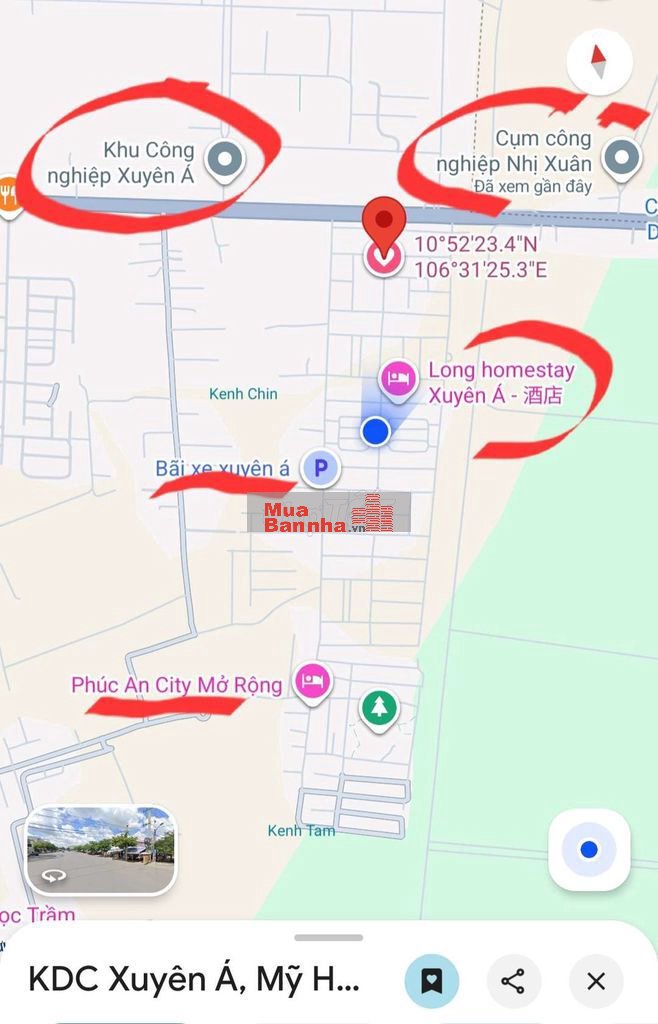
Task: Close the KDC Xuyên Á place sheet
Action: [x=596, y=981]
